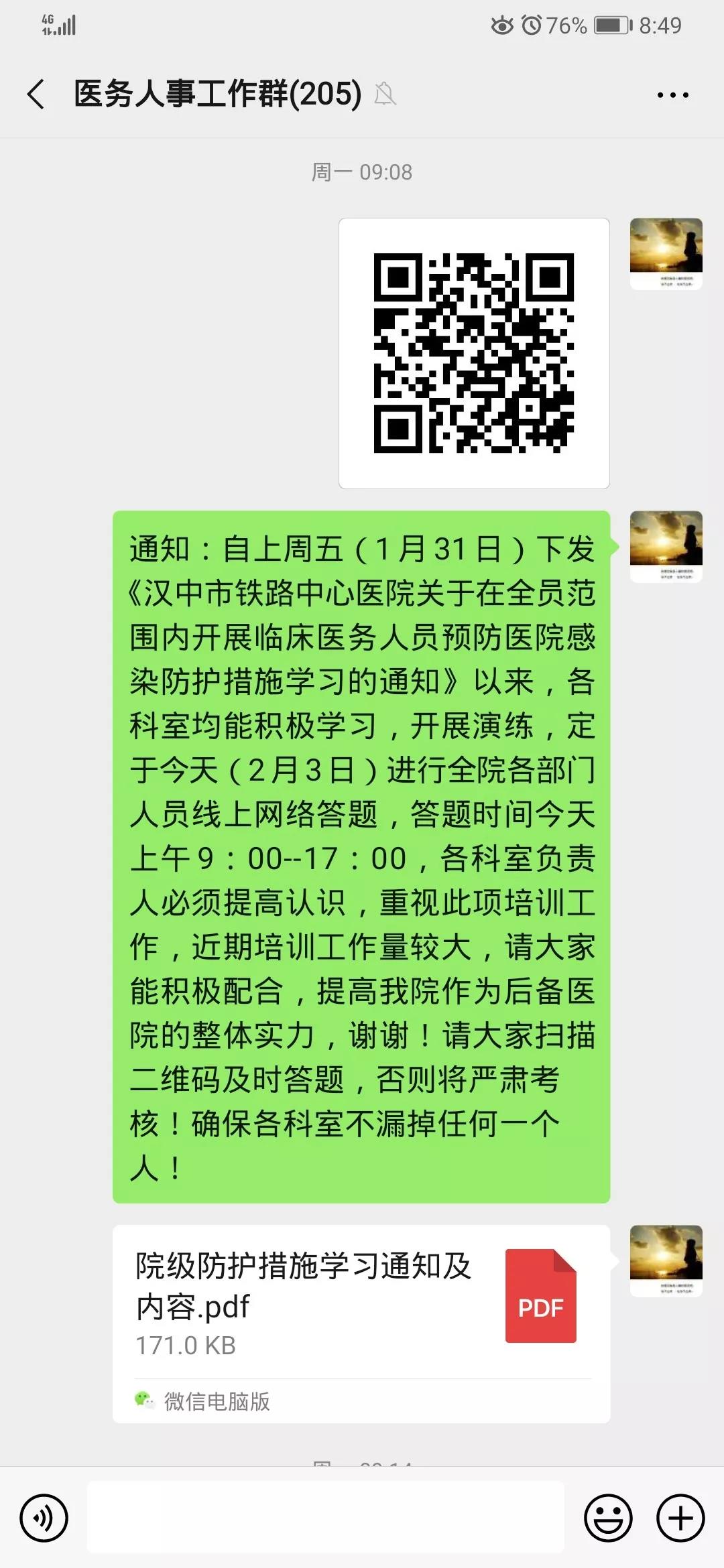Tap the group title 医务人事工作群(205)
The height and width of the screenshot is (1568, 724).
pyautogui.click(x=215, y=94)
